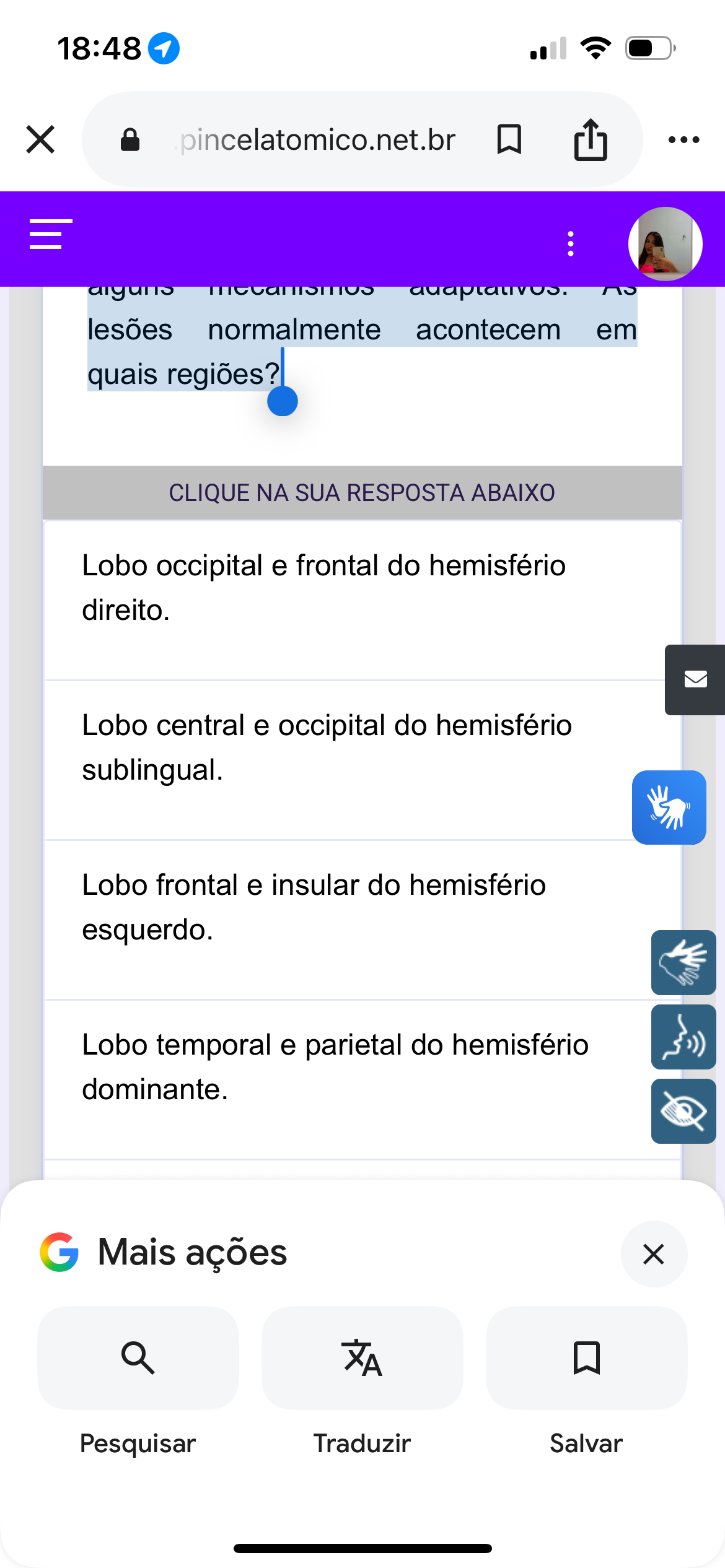Turn on the text-to-speech accessibility tool
This screenshot has width=725, height=1568.
[x=683, y=1037]
